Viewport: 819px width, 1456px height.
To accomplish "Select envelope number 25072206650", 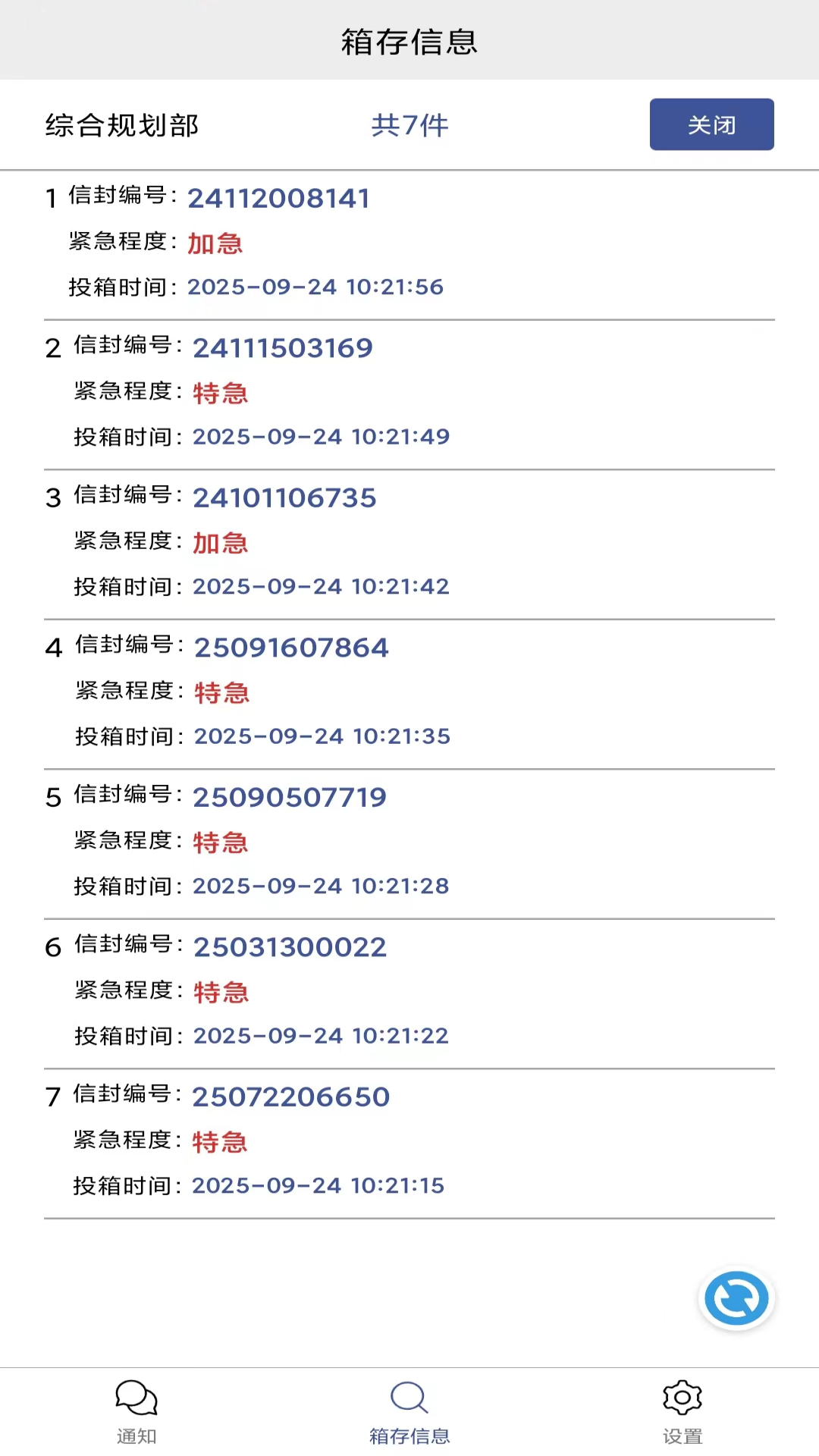I will click(290, 1097).
